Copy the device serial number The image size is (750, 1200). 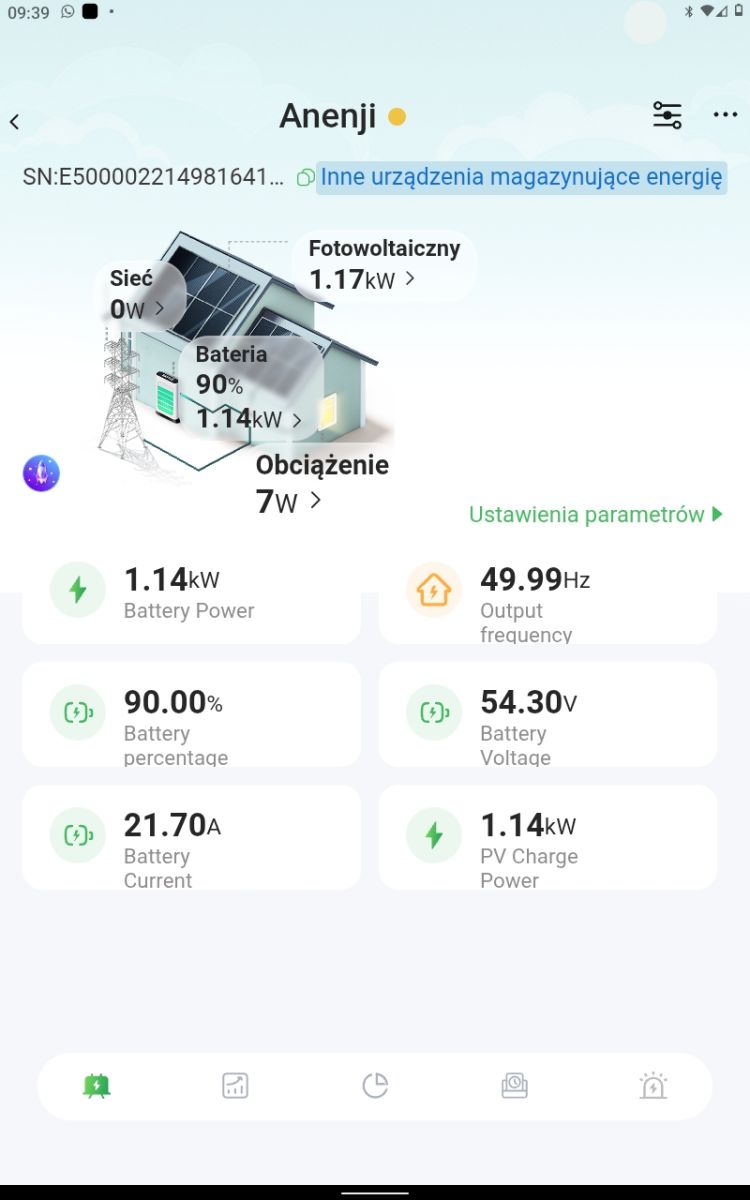tap(306, 178)
